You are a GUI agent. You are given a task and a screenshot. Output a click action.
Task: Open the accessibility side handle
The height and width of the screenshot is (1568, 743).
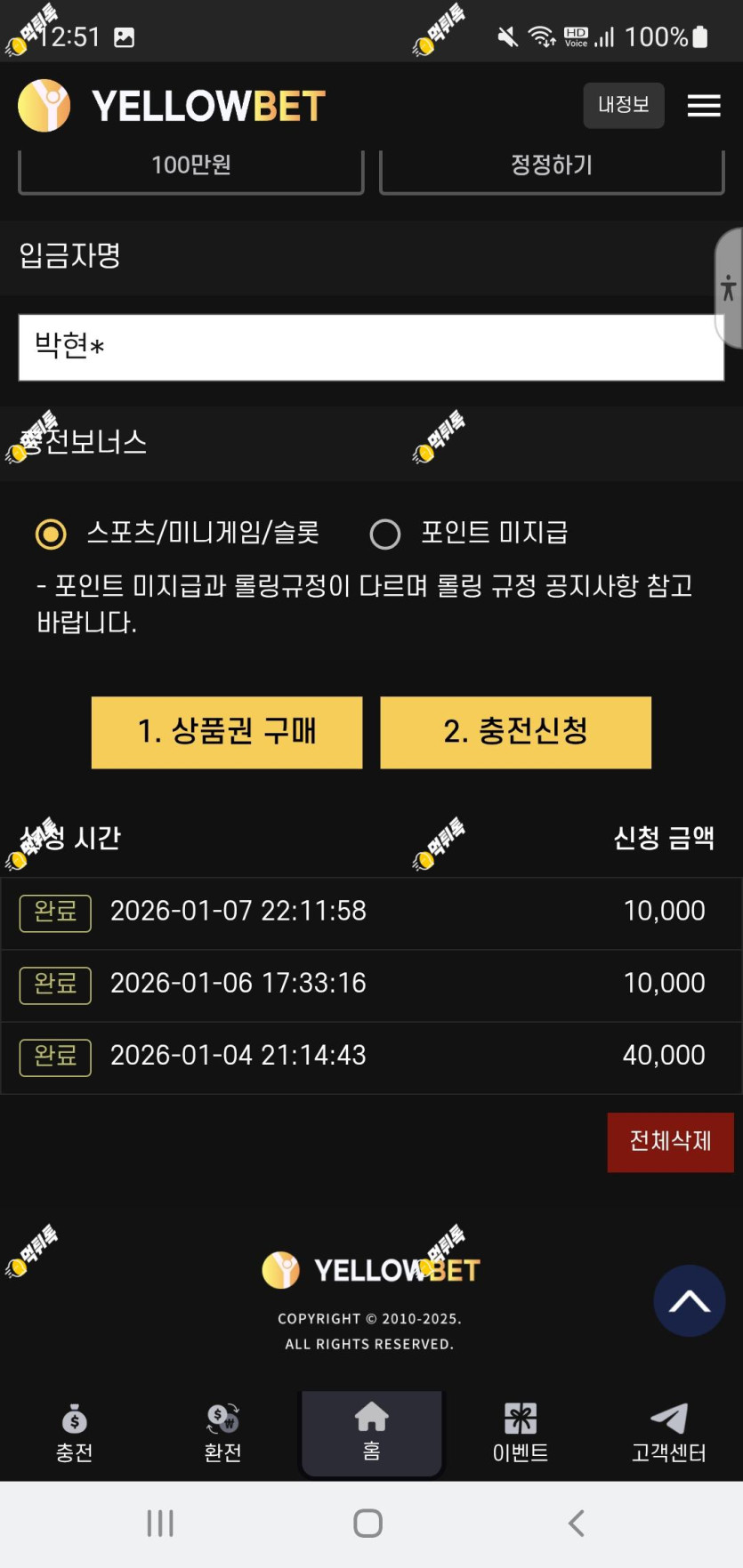(729, 288)
